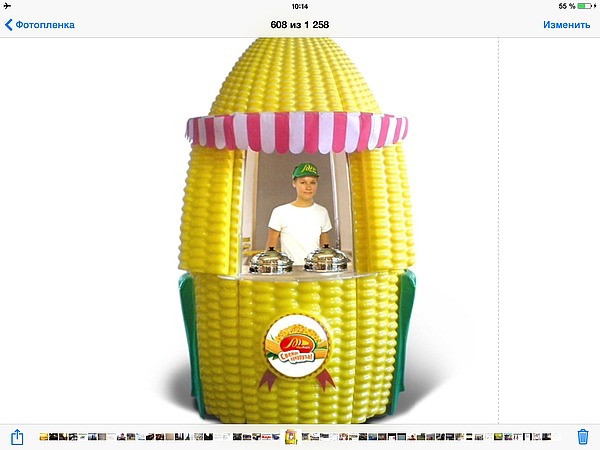Screen dimensions: 600x450
Task: Tap Изменить to edit the photo
Action: pyautogui.click(x=567, y=24)
